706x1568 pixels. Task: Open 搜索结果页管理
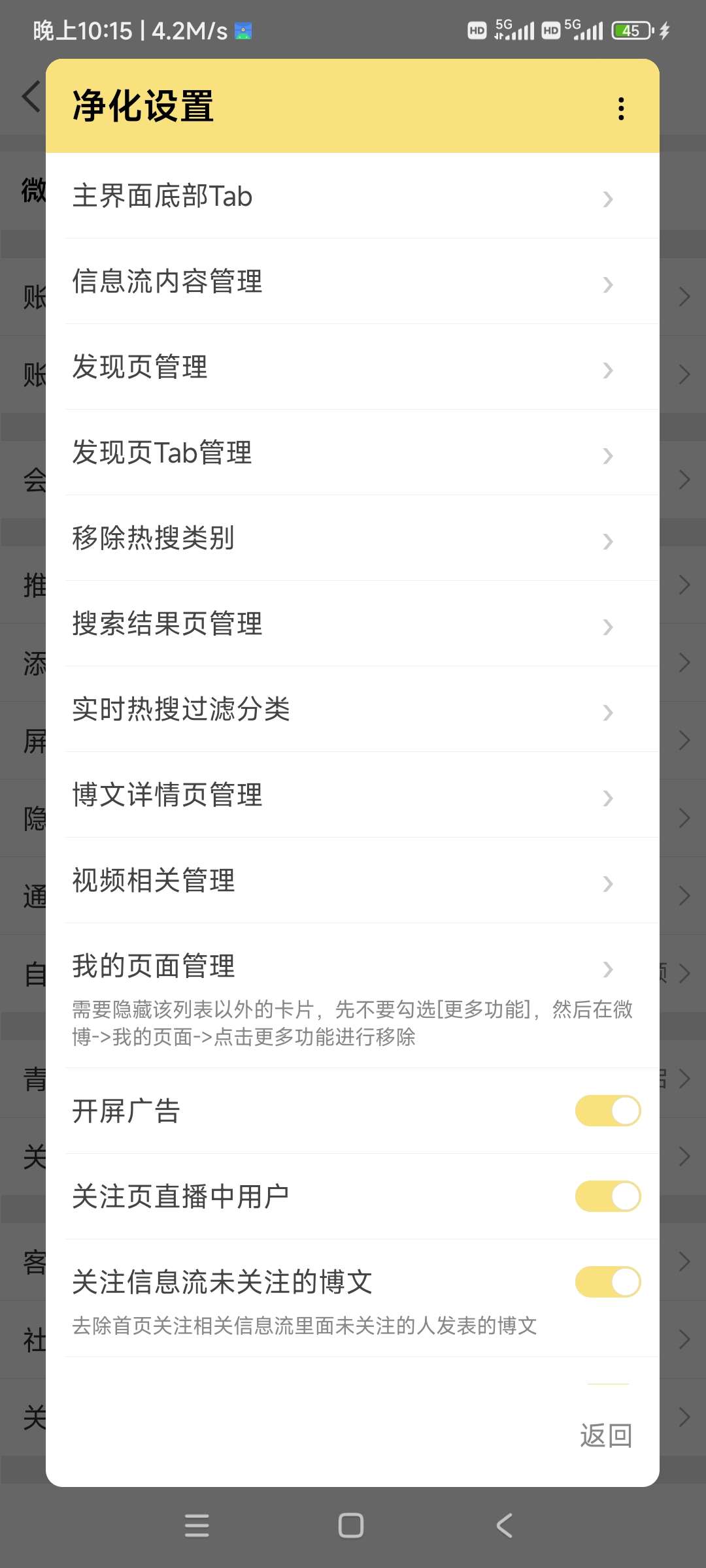[353, 624]
